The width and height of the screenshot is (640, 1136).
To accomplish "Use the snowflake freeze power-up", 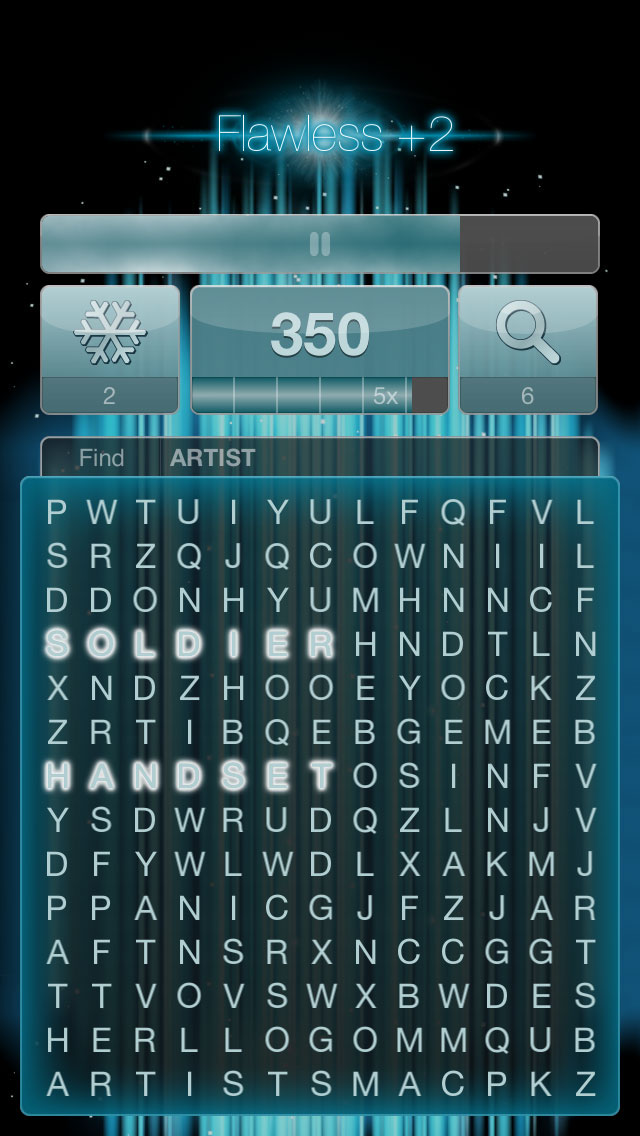I will (x=110, y=349).
